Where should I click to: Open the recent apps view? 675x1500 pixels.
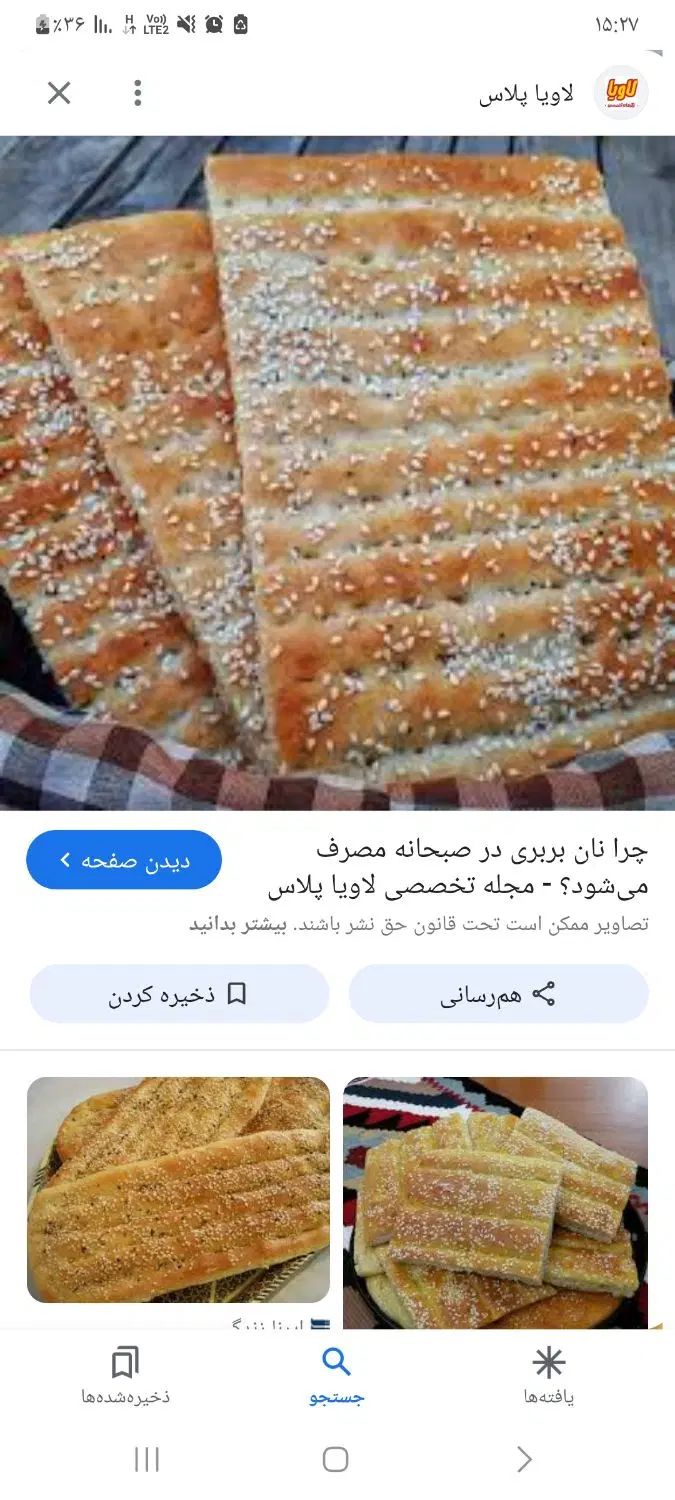click(x=147, y=1459)
